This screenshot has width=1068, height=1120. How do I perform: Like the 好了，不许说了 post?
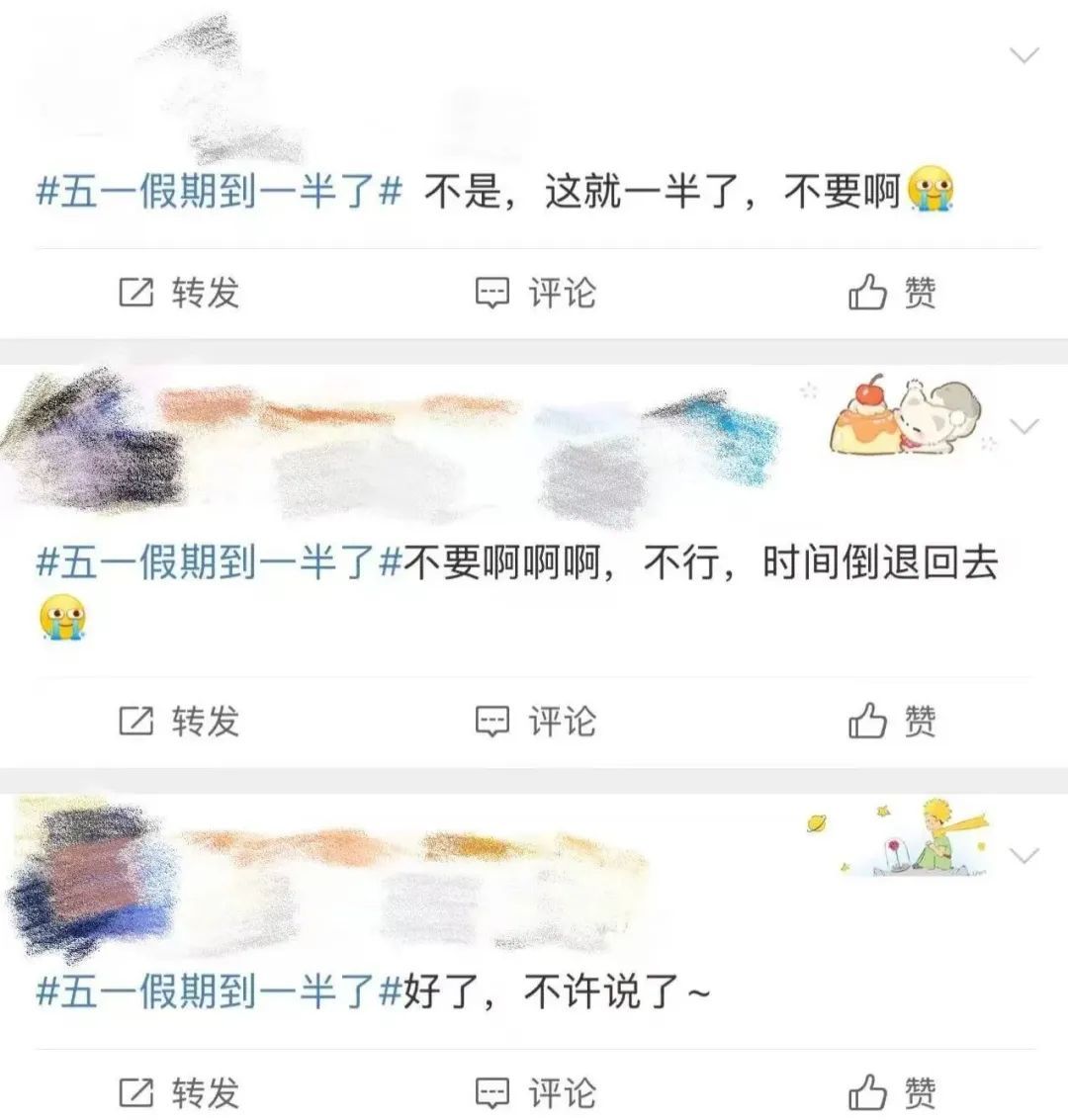[892, 1092]
